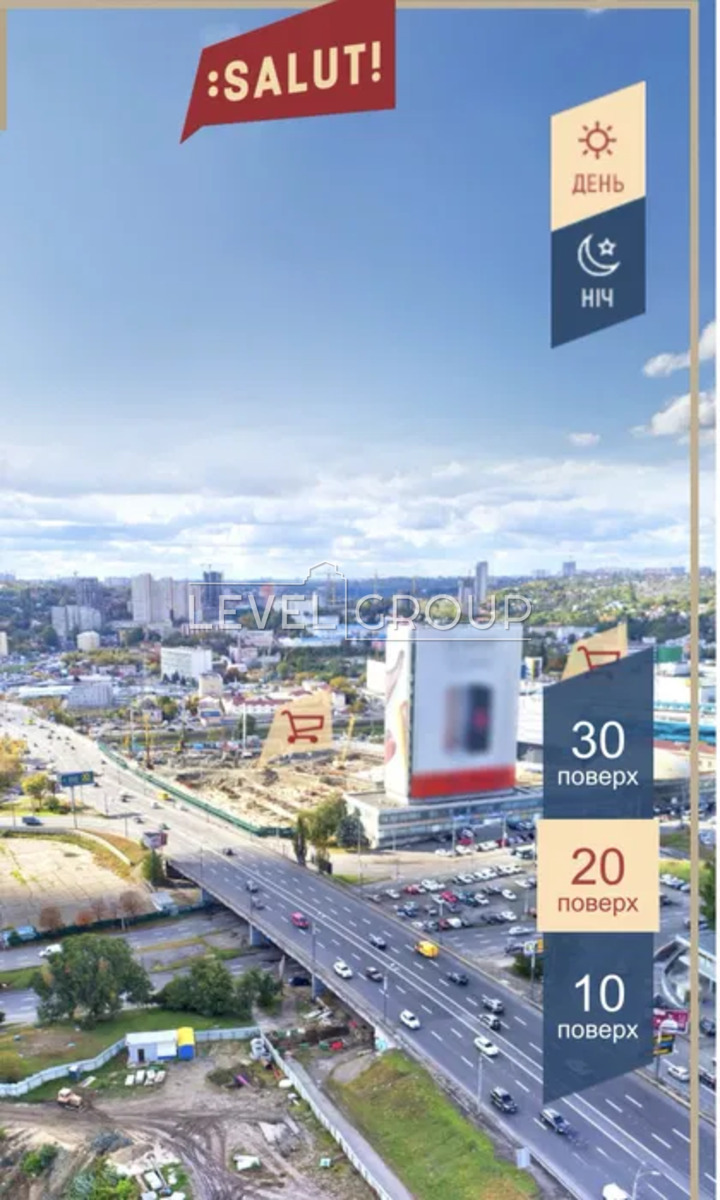Switch the panorama to ДЕНЬ (day) view

(598, 156)
